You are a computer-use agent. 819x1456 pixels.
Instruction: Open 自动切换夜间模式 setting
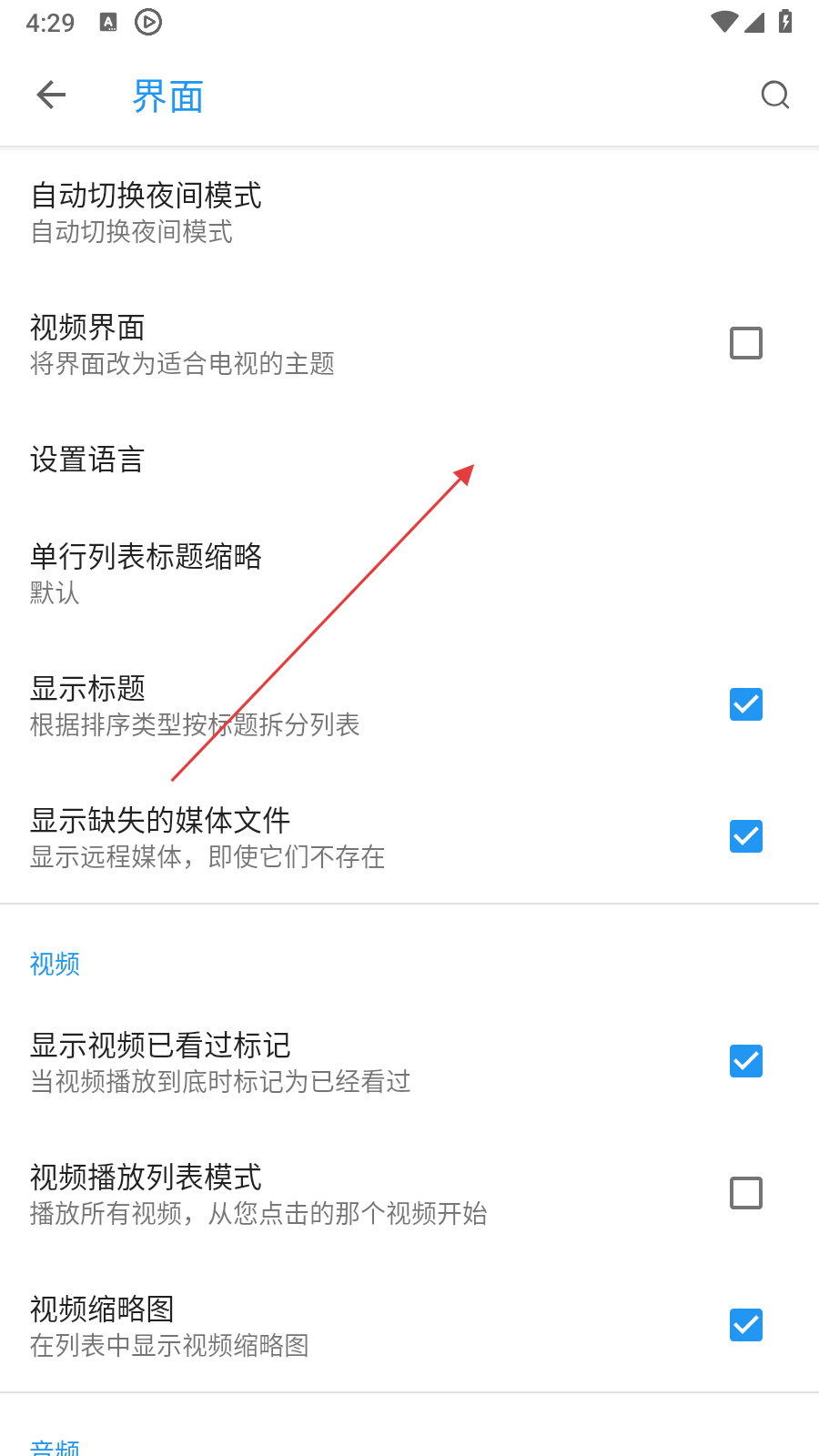click(x=146, y=212)
